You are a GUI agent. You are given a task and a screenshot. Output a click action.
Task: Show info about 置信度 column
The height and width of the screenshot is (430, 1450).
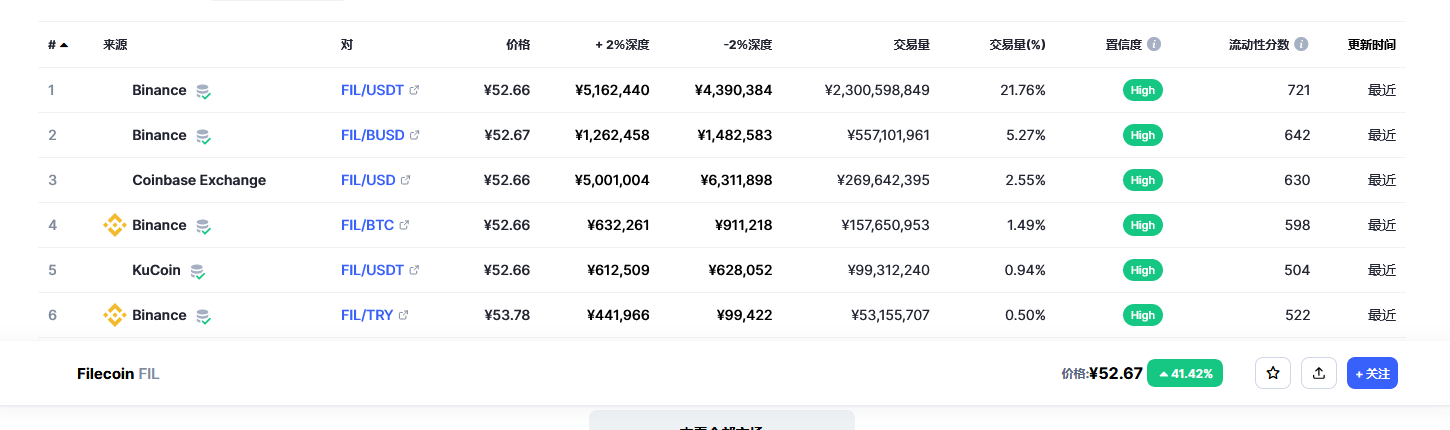(x=1154, y=45)
